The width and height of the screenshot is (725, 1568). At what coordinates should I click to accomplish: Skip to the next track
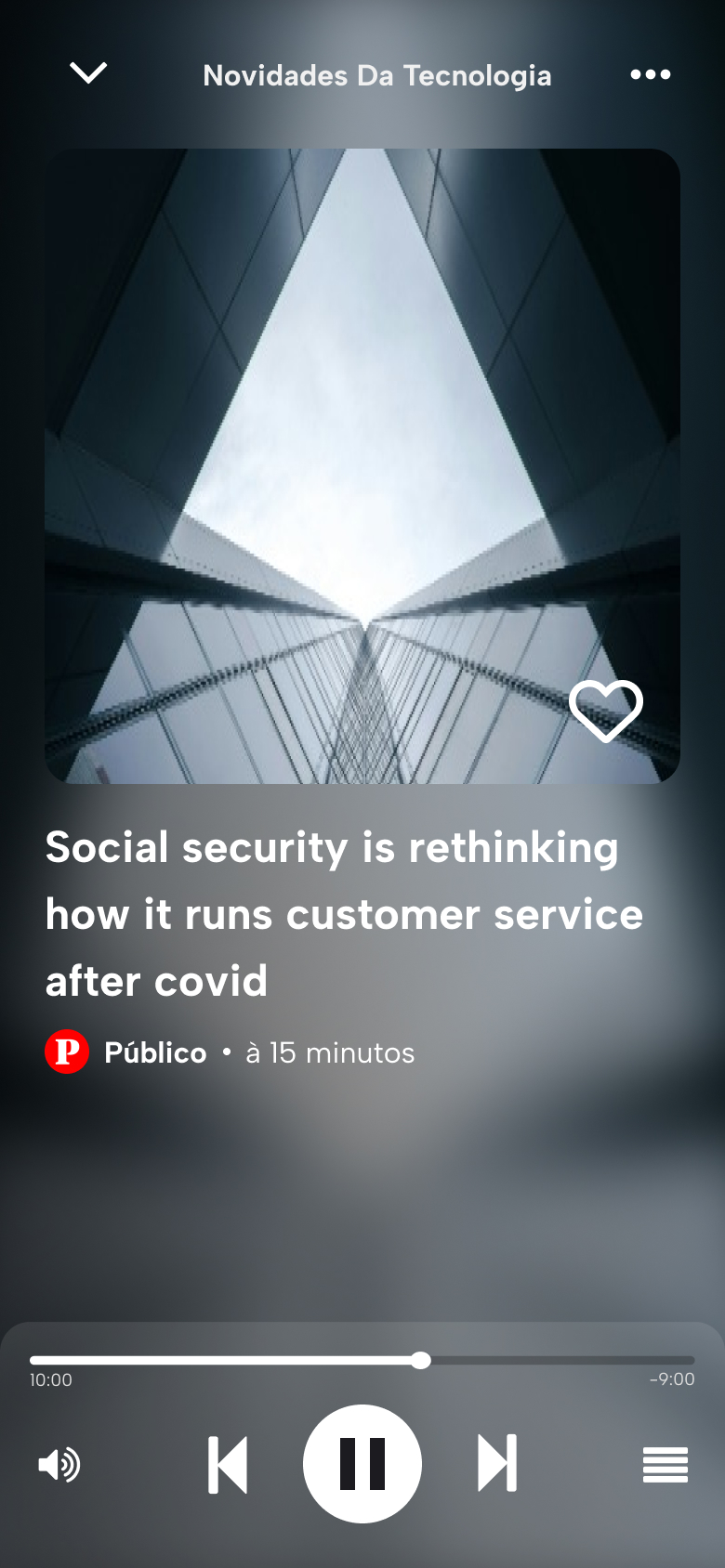497,1463
